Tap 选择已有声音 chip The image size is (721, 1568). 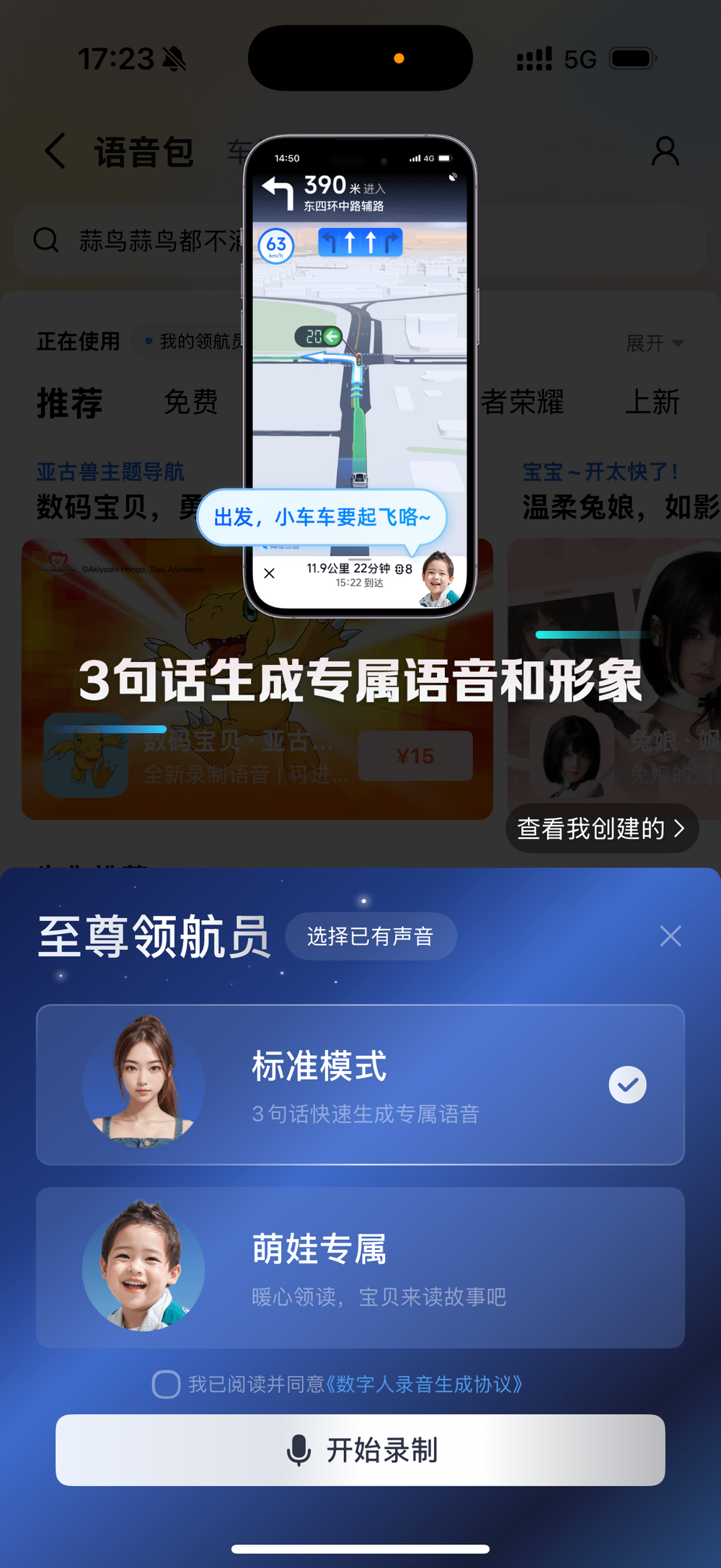pos(371,936)
